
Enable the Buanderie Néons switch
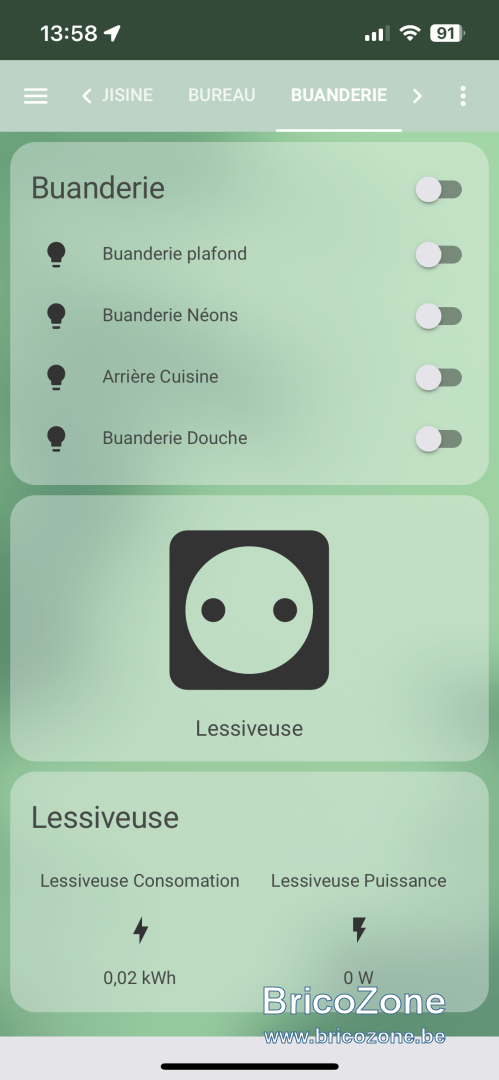click(439, 316)
